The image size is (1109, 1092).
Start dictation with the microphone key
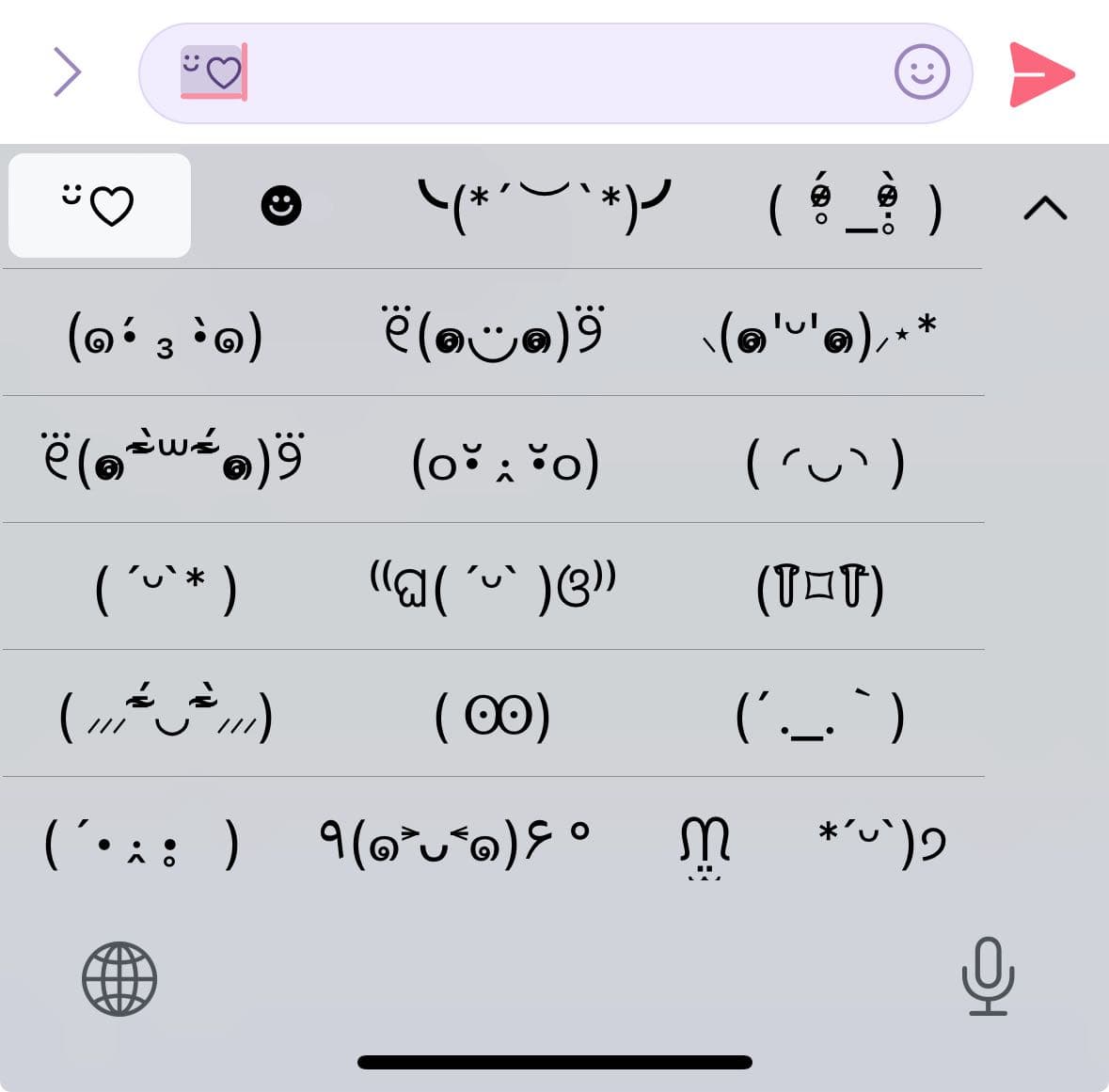pos(988,976)
